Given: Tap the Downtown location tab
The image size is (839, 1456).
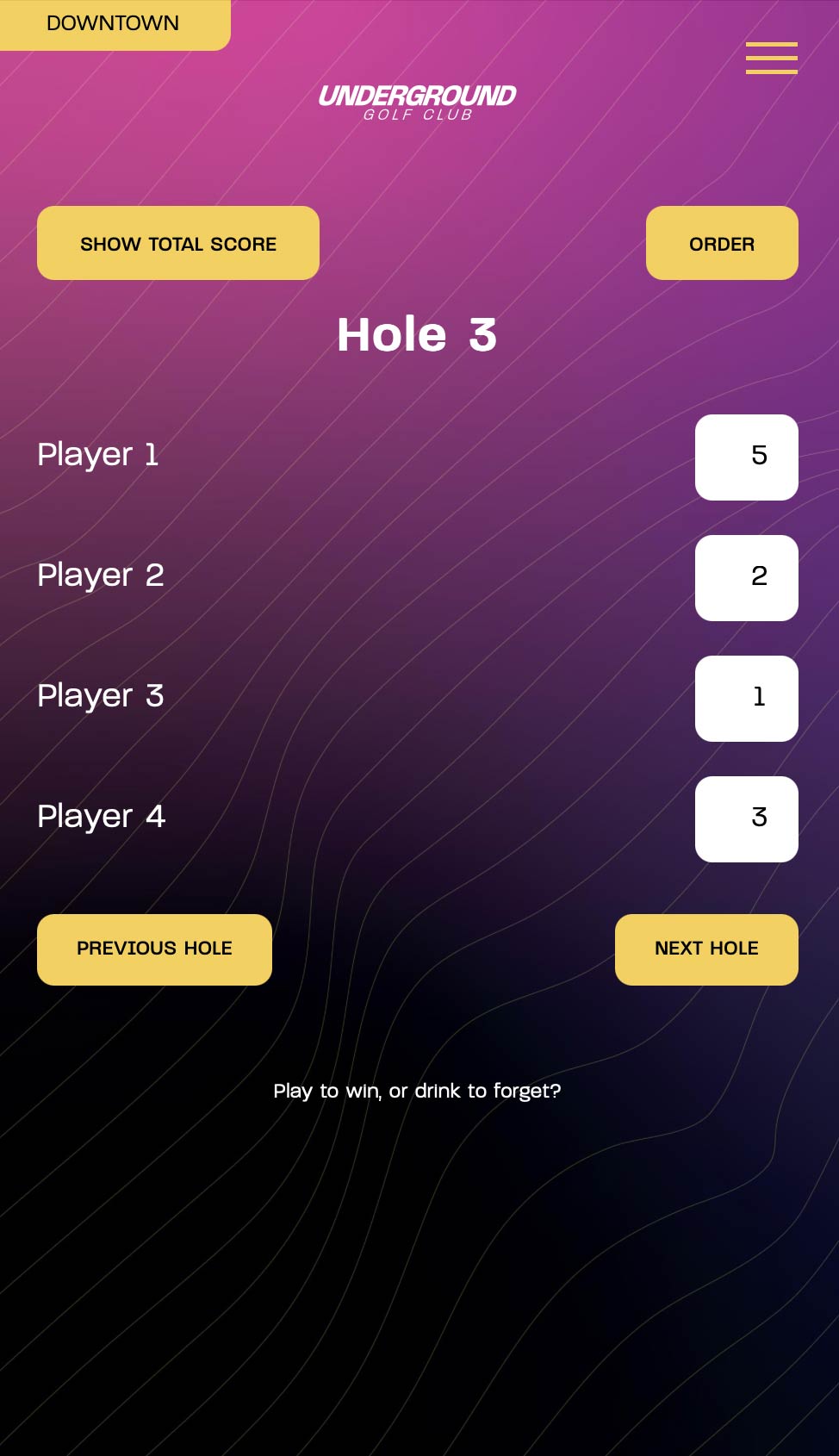Looking at the screenshot, I should tap(113, 24).
